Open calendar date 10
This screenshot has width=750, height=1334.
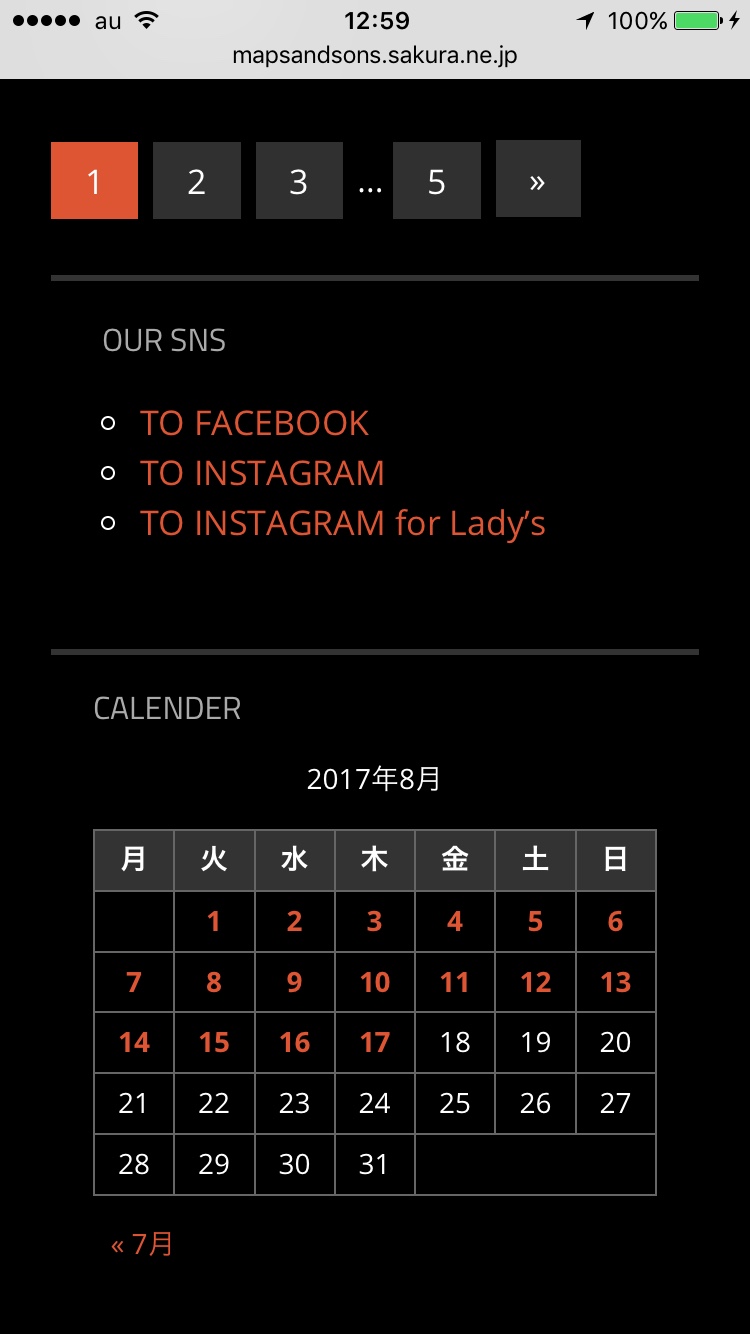click(374, 982)
